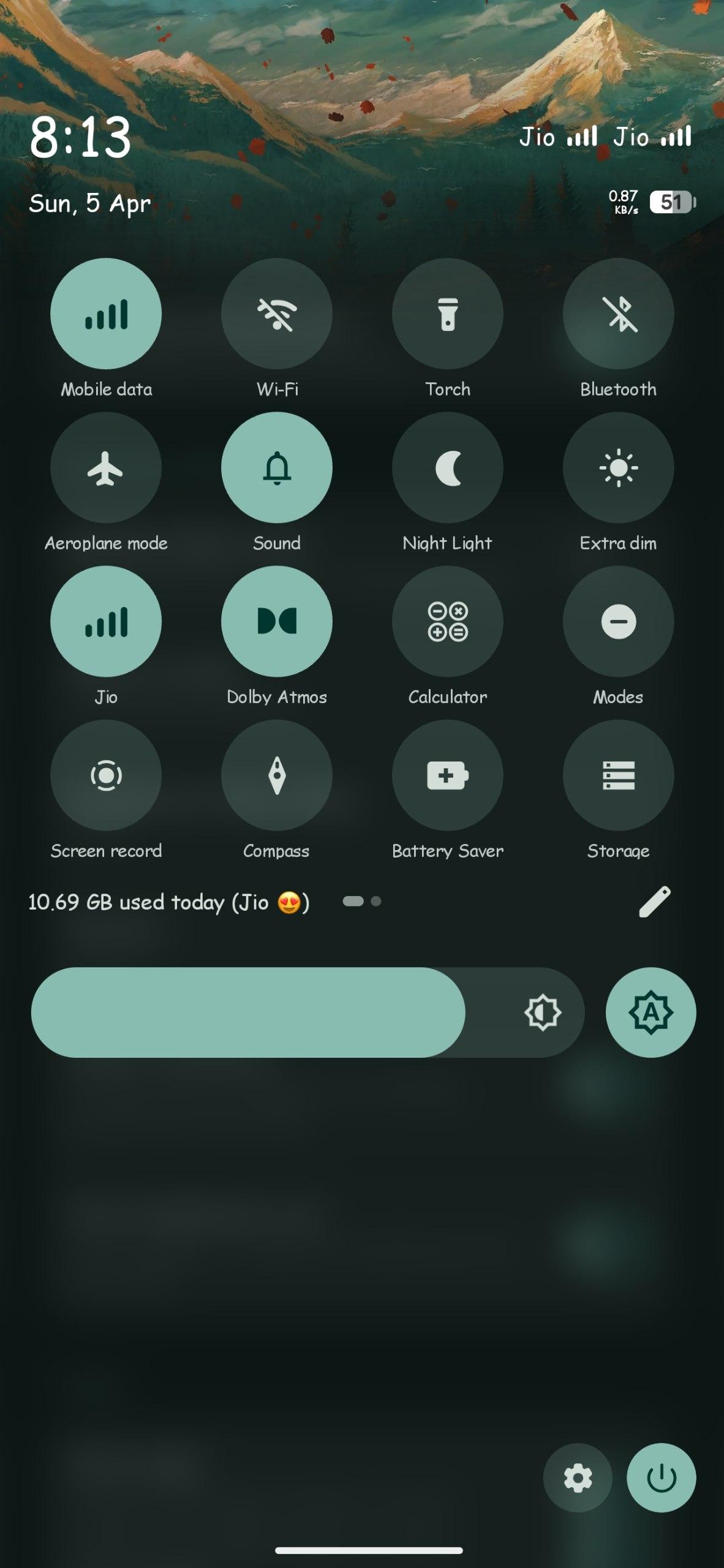The height and width of the screenshot is (1568, 724).
Task: Toggle auto brightness button
Action: (650, 1012)
